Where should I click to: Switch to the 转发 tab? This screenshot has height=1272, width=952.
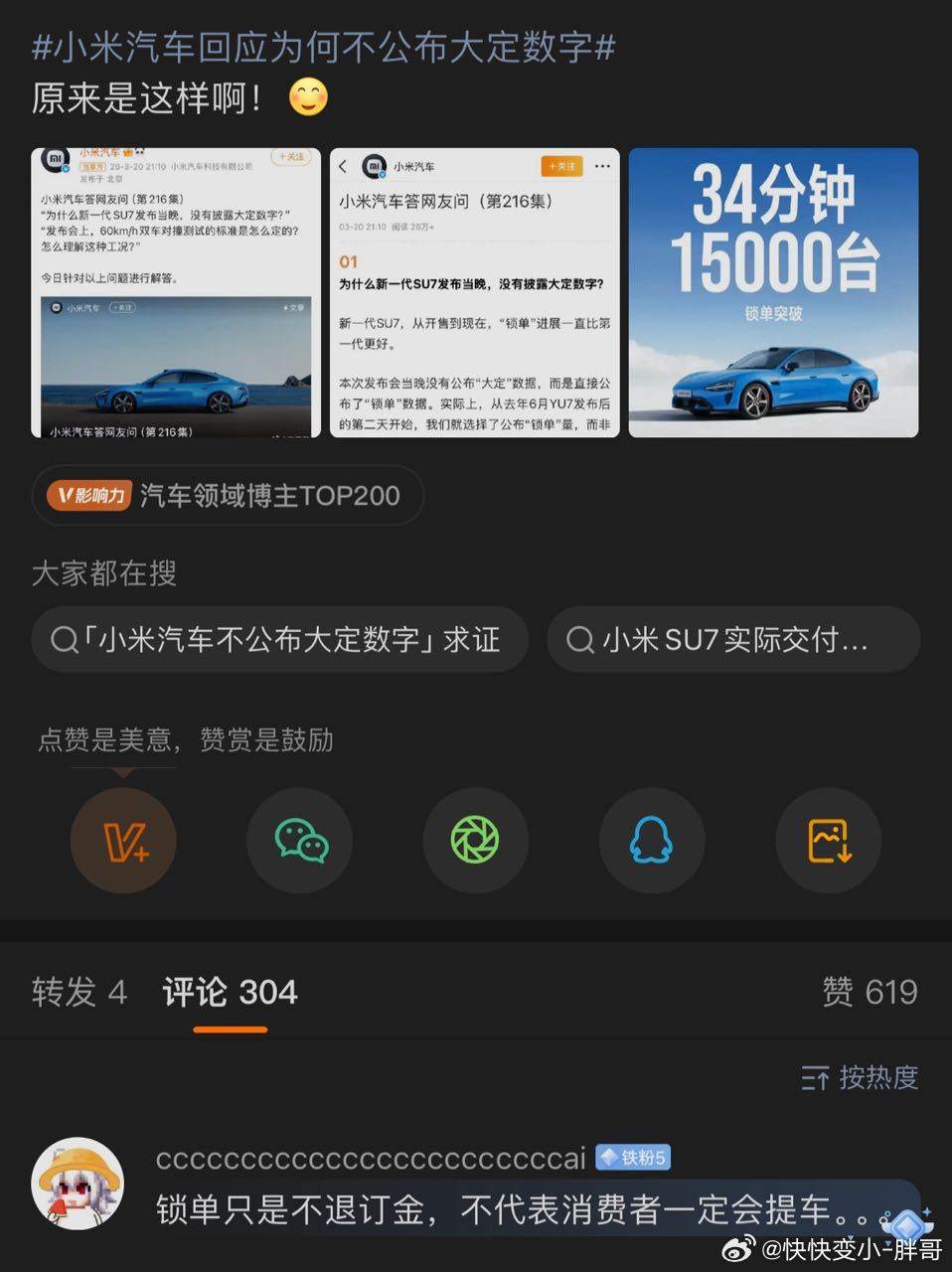[78, 992]
